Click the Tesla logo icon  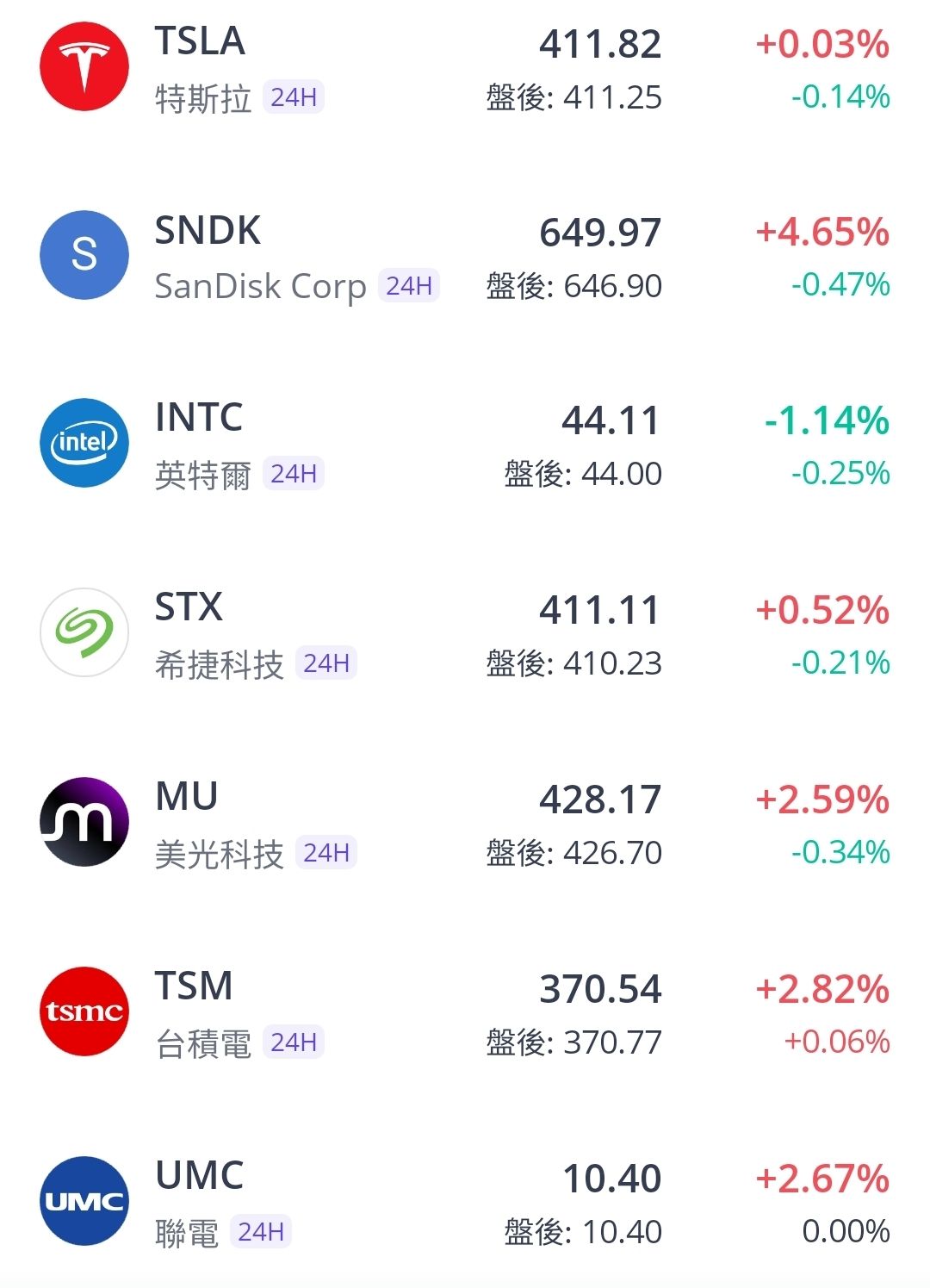[84, 66]
